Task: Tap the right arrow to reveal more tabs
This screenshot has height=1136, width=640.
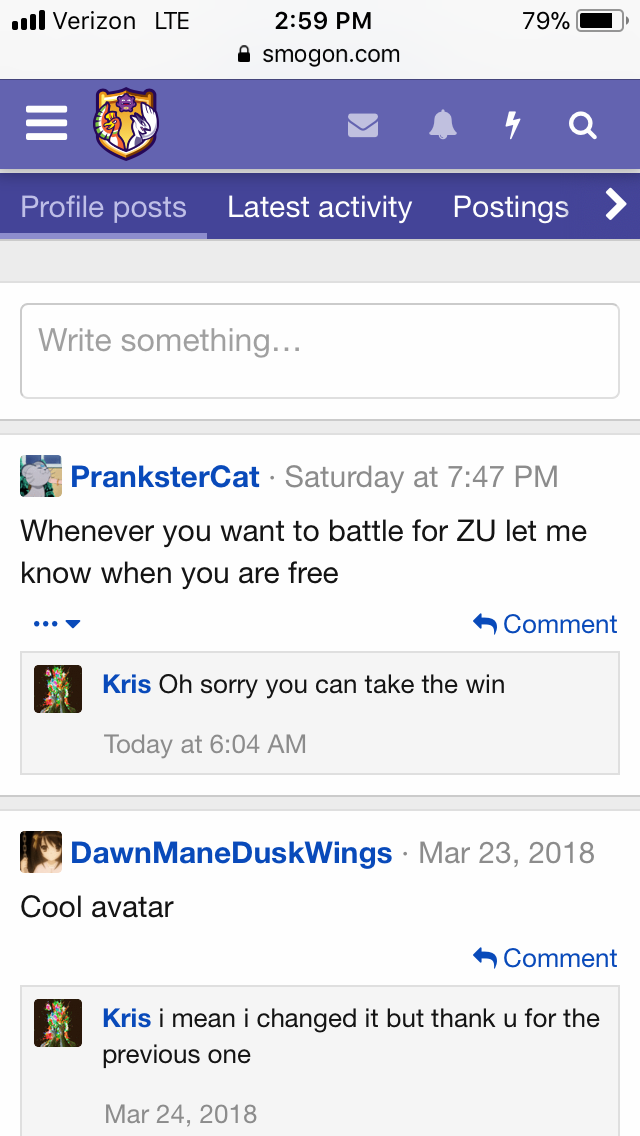Action: click(616, 205)
